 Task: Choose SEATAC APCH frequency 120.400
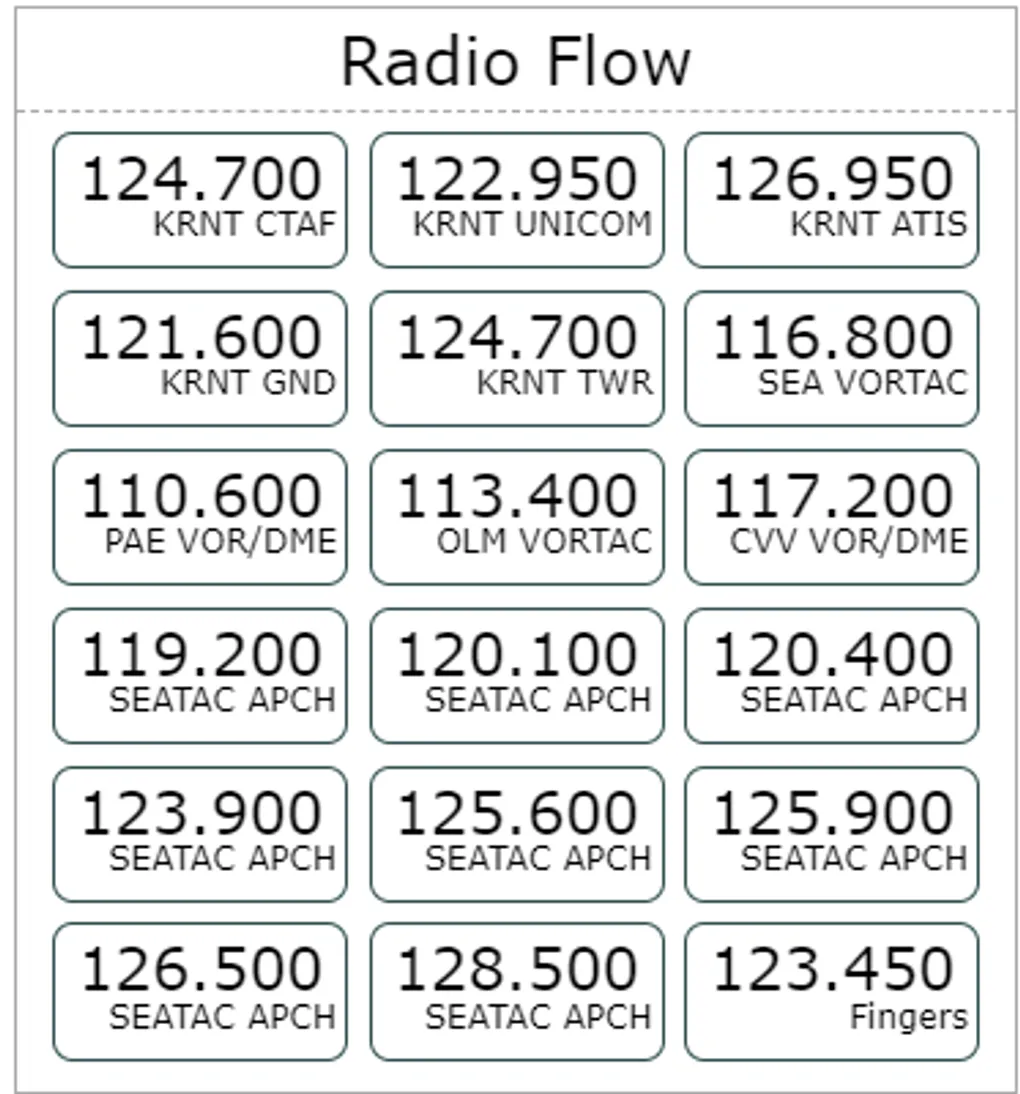(831, 676)
